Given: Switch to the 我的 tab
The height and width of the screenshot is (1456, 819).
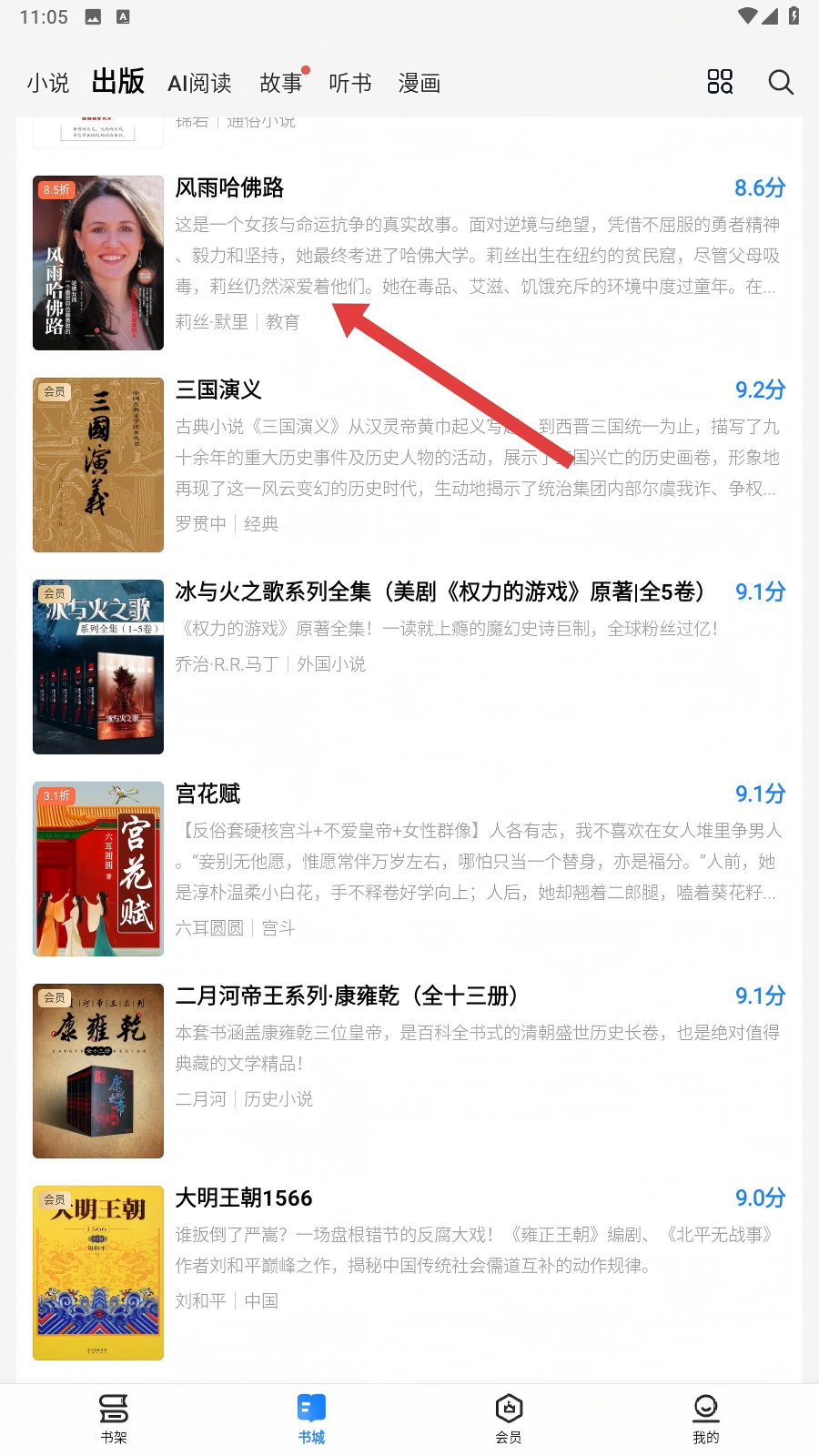Looking at the screenshot, I should coord(705,1418).
